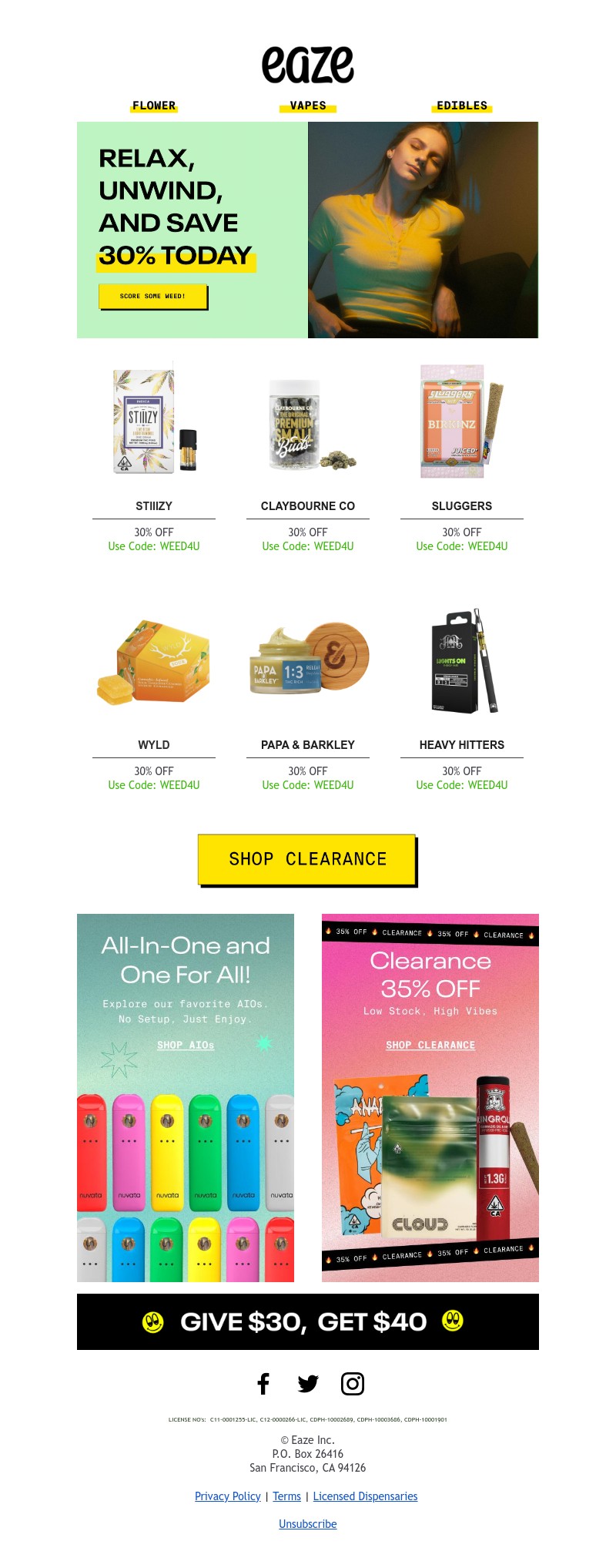
Task: Open the STIIIZY product card
Action: pos(154,420)
